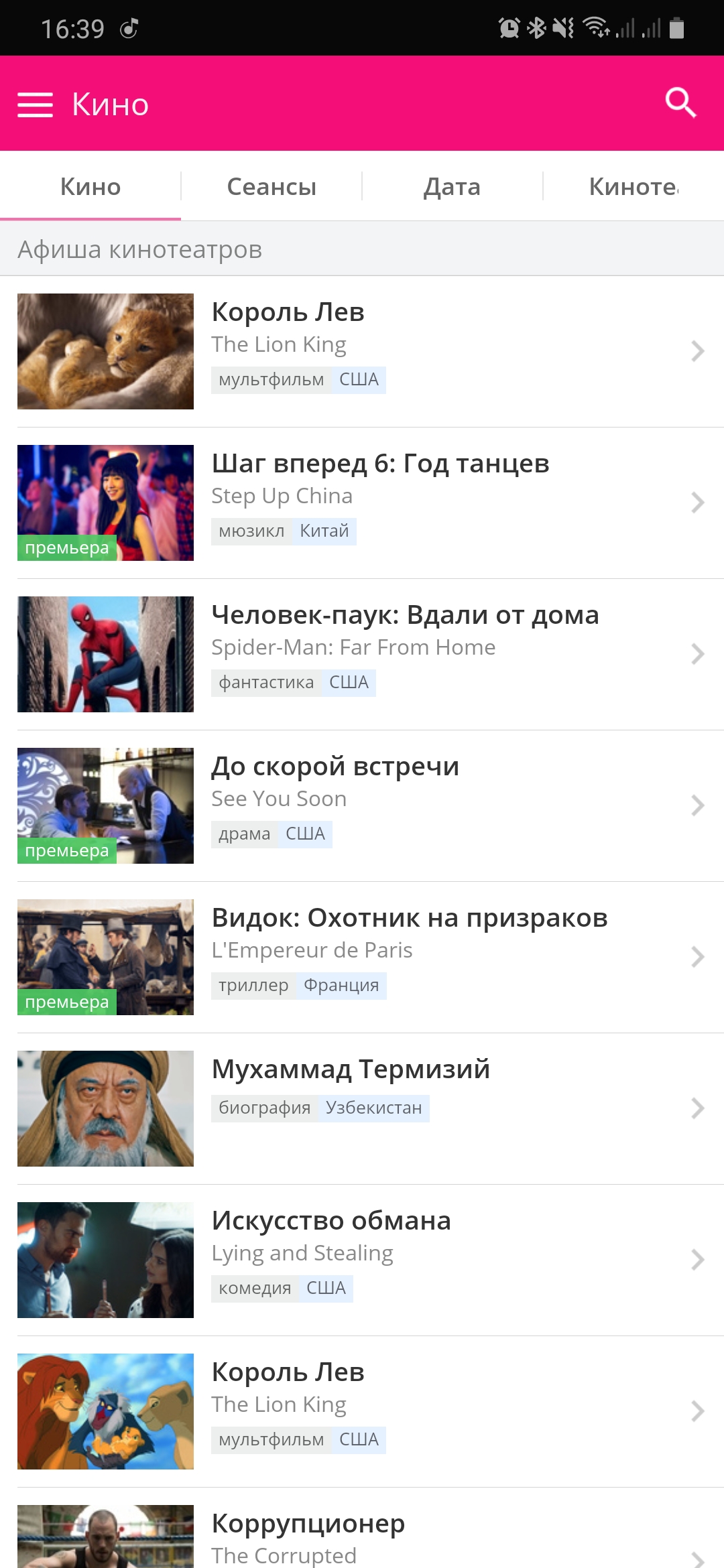Image resolution: width=724 pixels, height=1568 pixels.
Task: Switch to the Сеансы tab
Action: click(x=271, y=187)
